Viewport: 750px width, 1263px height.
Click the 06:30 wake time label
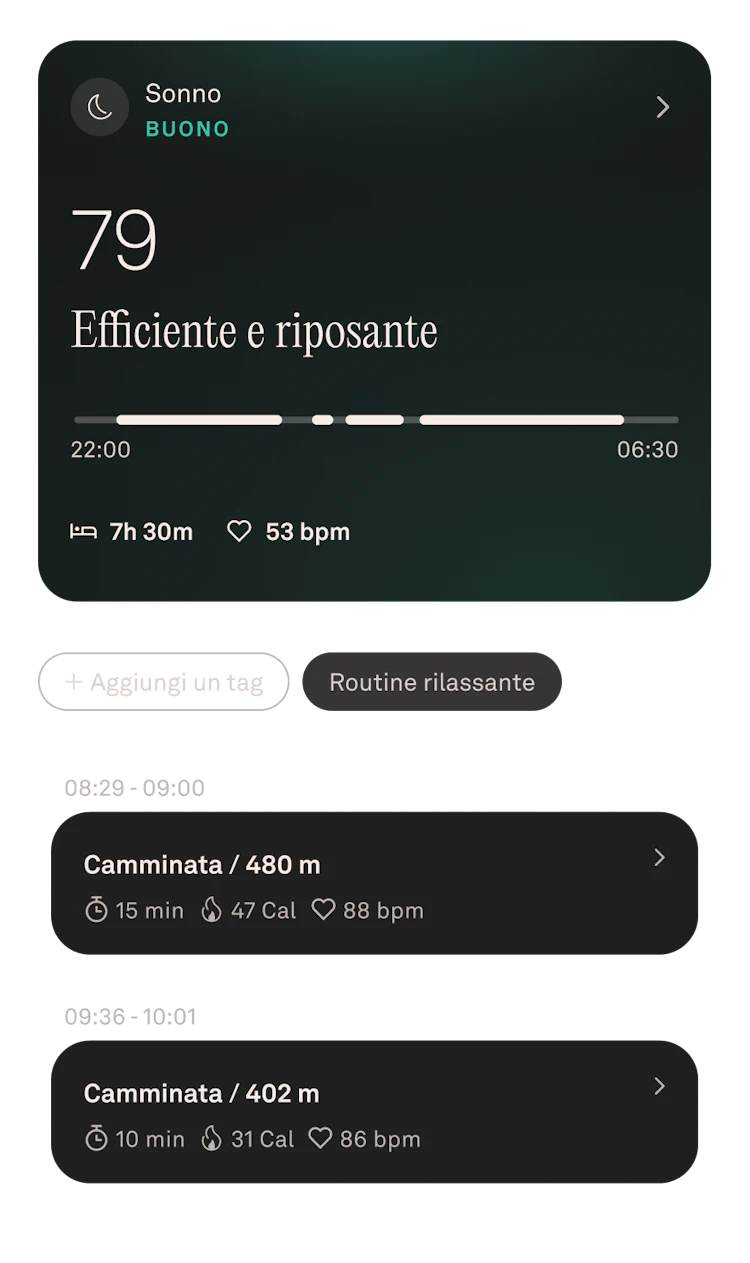650,449
